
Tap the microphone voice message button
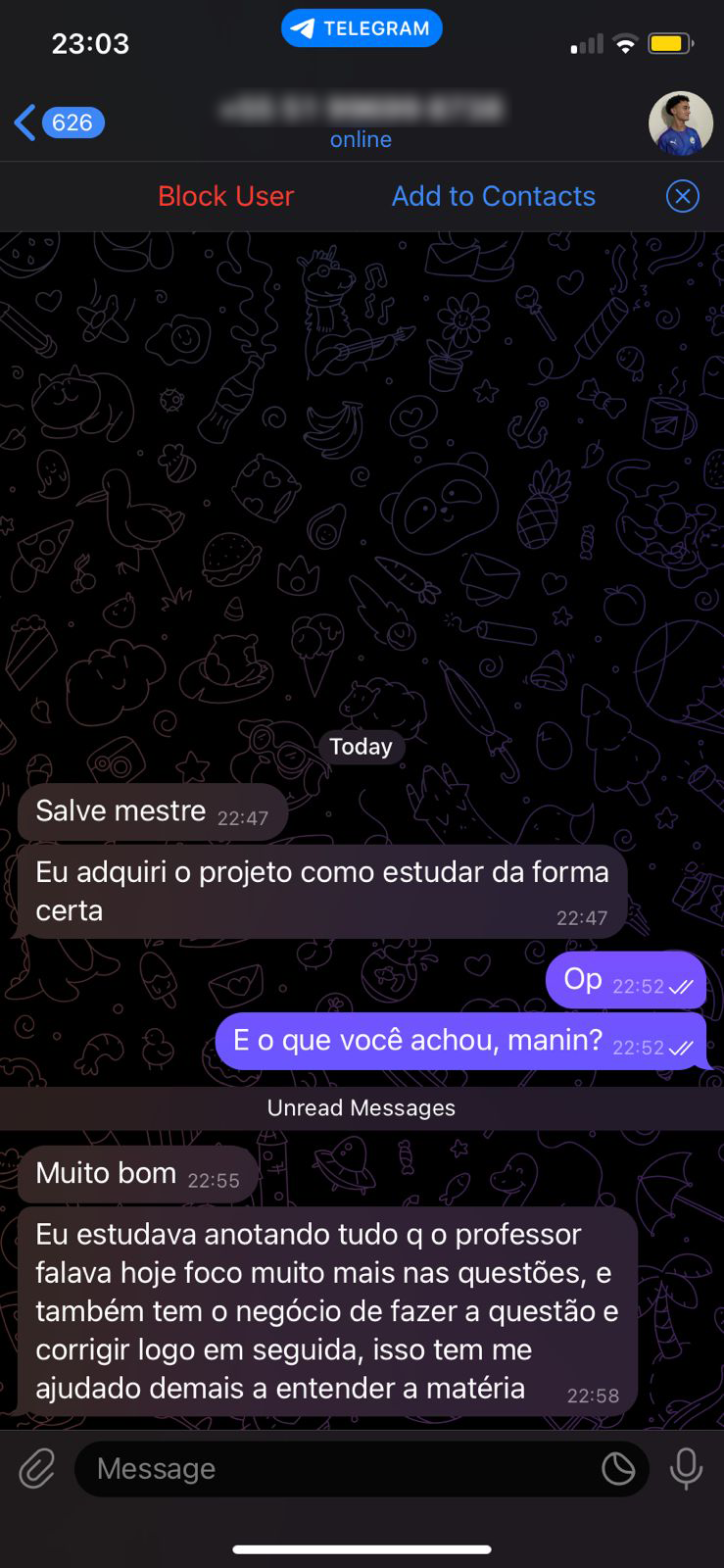686,1468
